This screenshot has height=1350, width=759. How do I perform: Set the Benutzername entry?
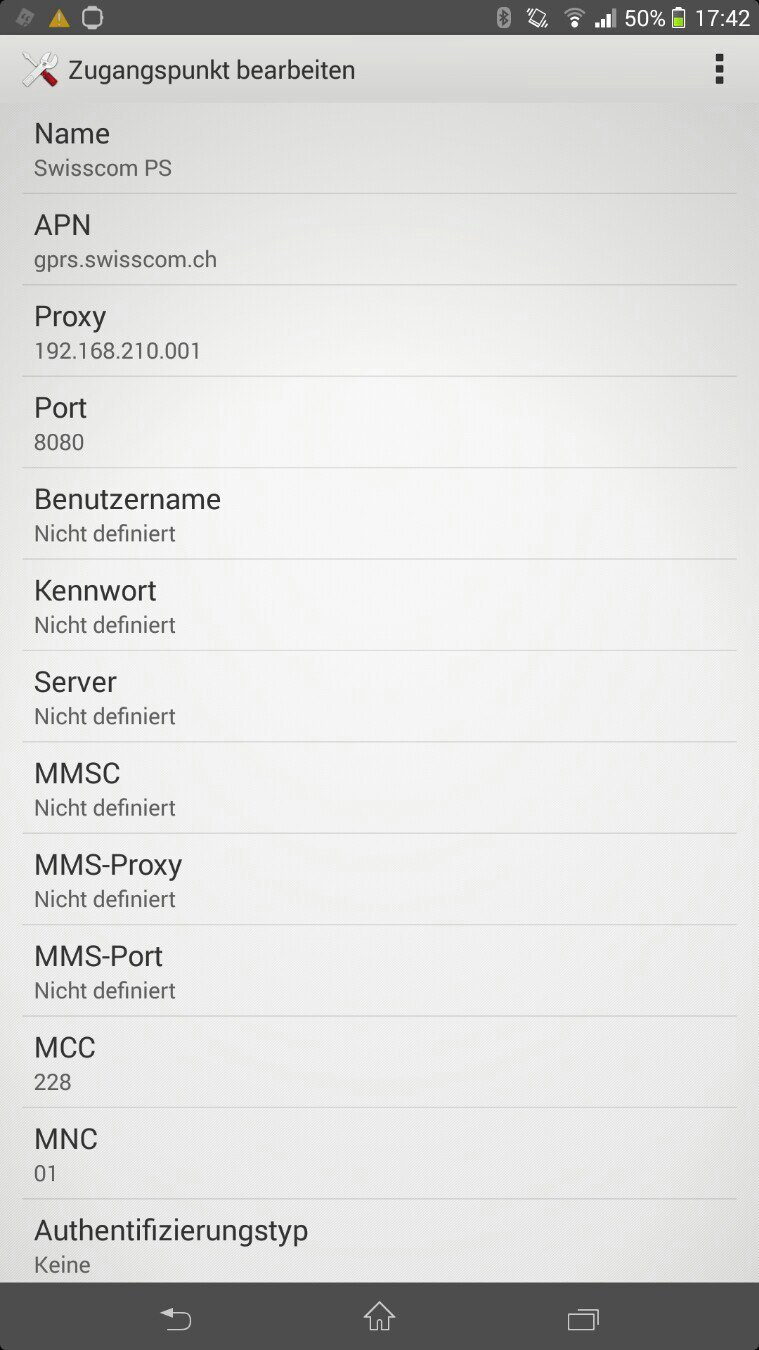click(x=379, y=514)
